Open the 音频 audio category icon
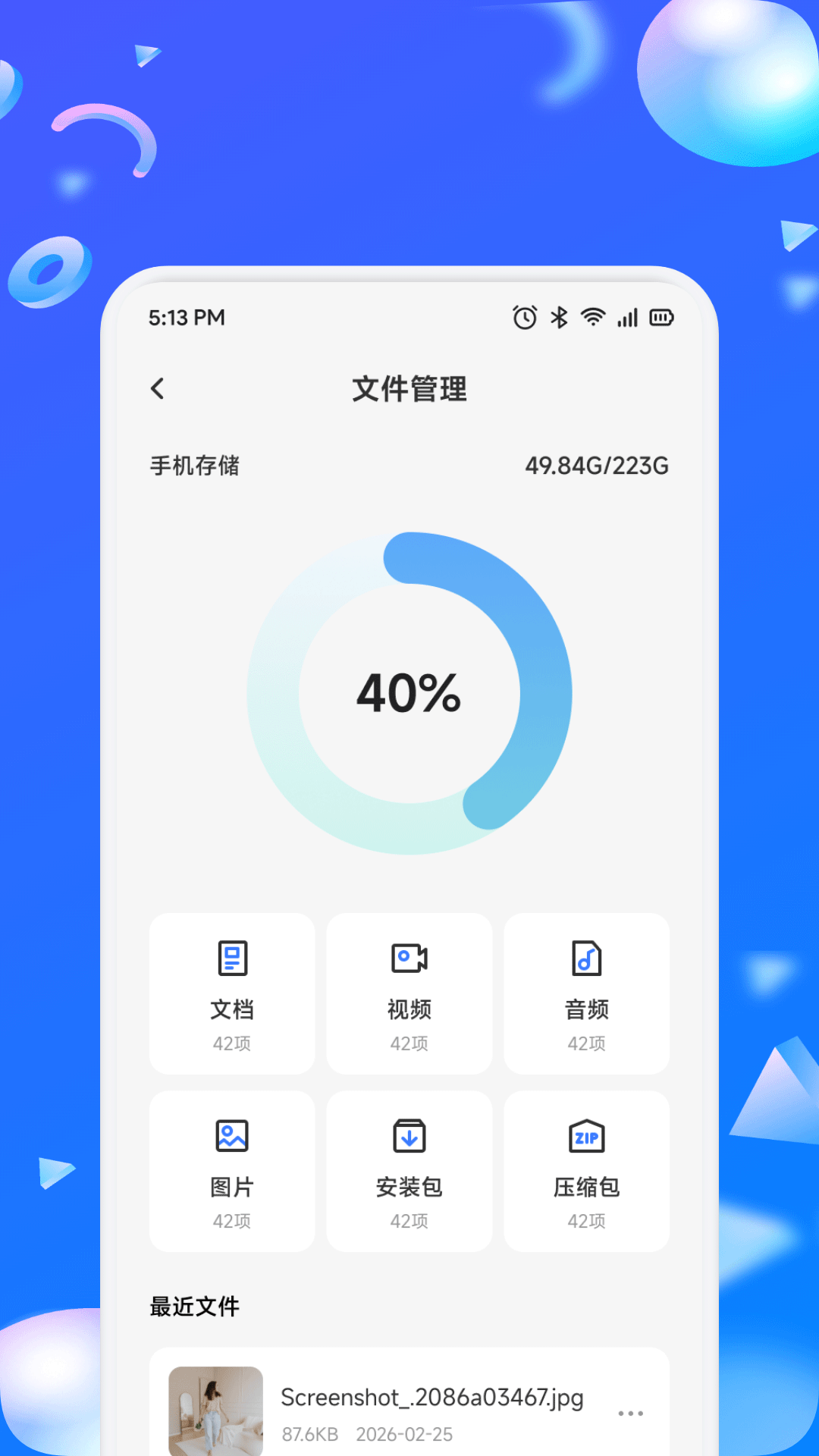The width and height of the screenshot is (819, 1456). click(x=586, y=959)
